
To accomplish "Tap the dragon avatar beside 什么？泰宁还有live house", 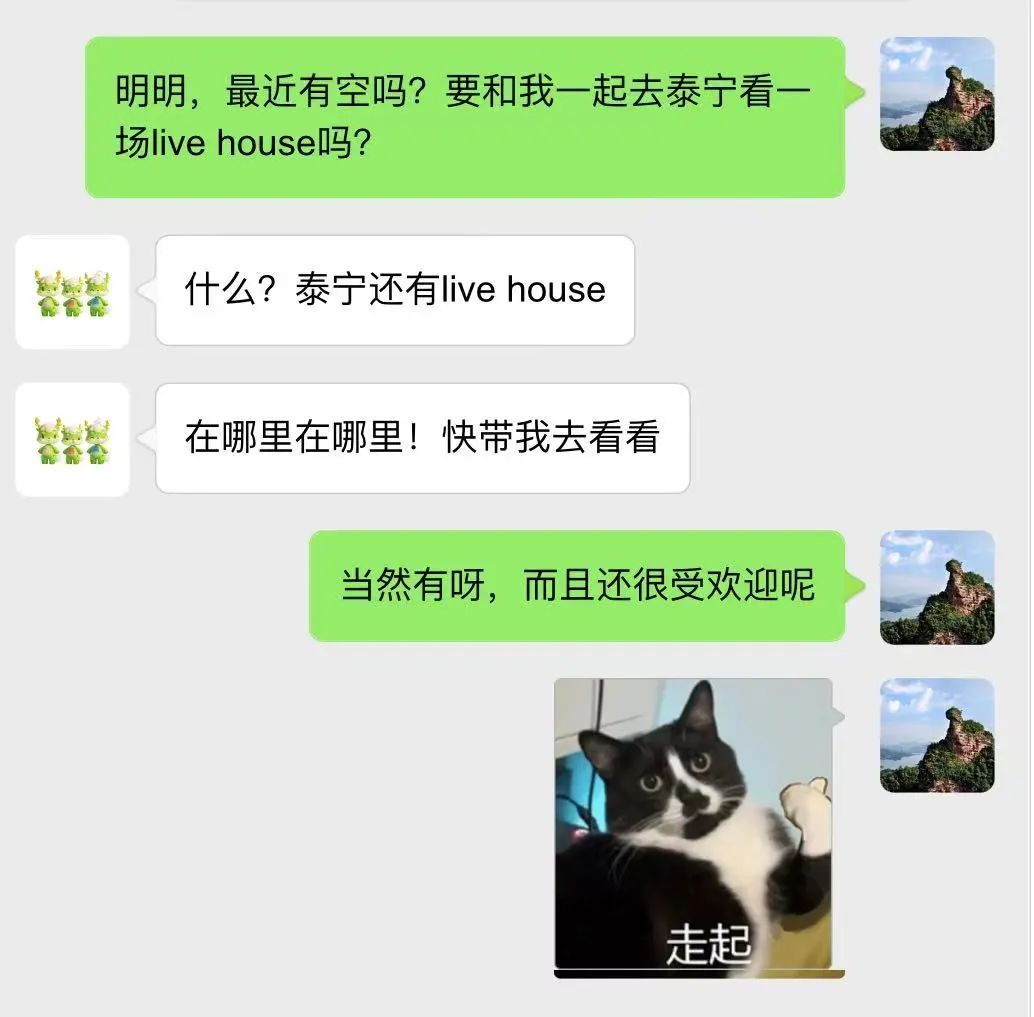I will [72, 292].
